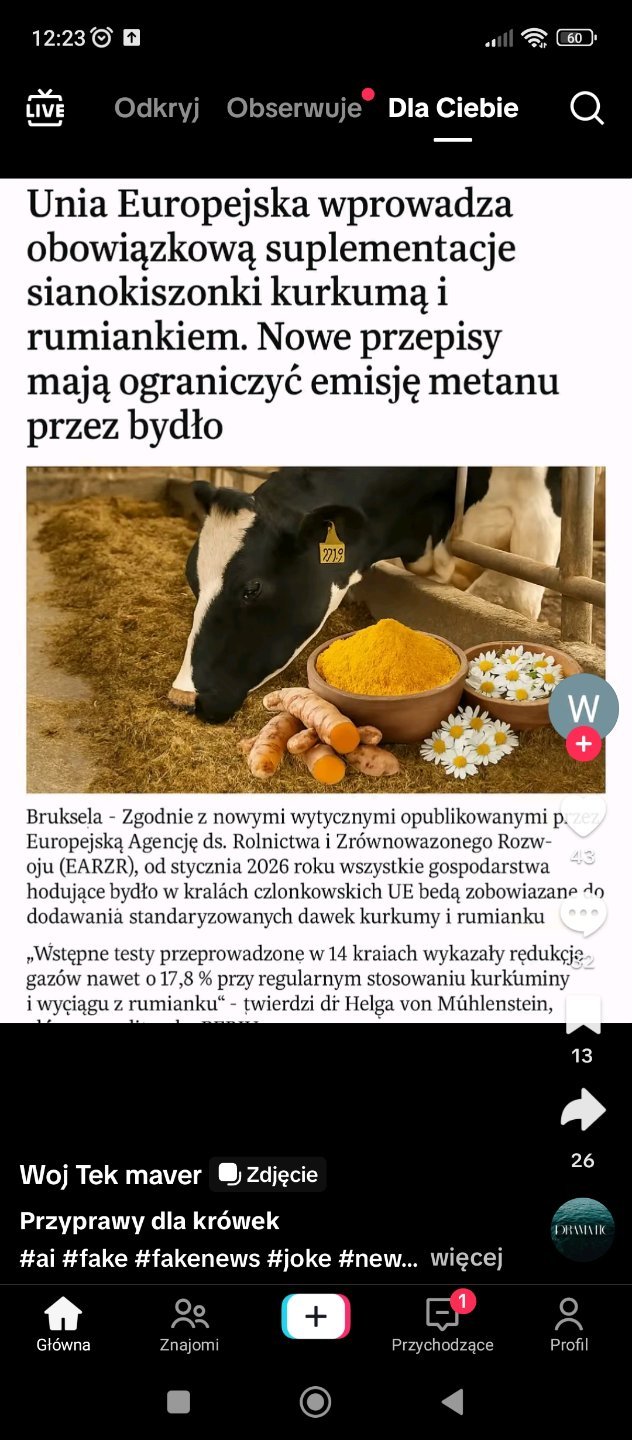
Task: Create a new post with plus button
Action: pos(316,1316)
